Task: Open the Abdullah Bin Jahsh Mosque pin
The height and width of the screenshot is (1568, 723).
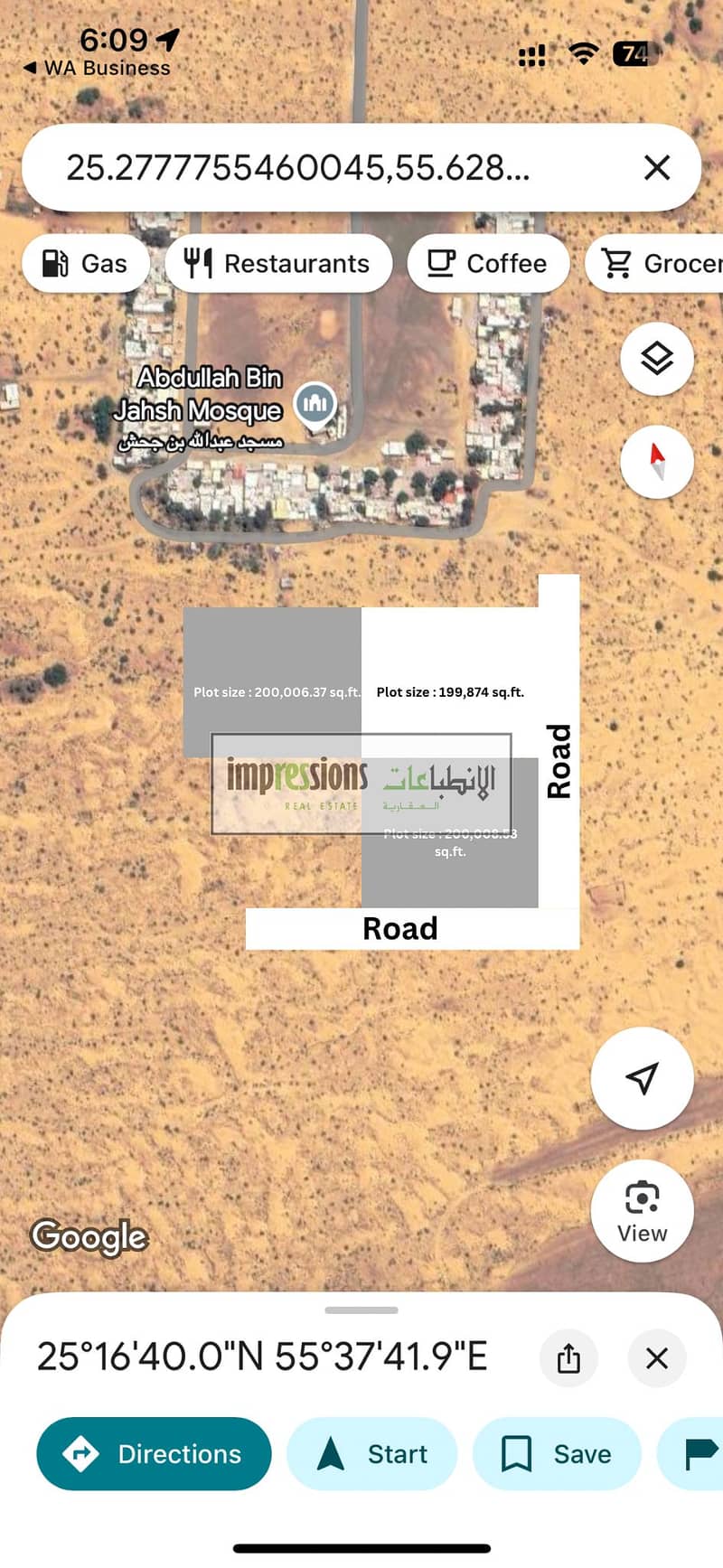Action: pyautogui.click(x=315, y=404)
